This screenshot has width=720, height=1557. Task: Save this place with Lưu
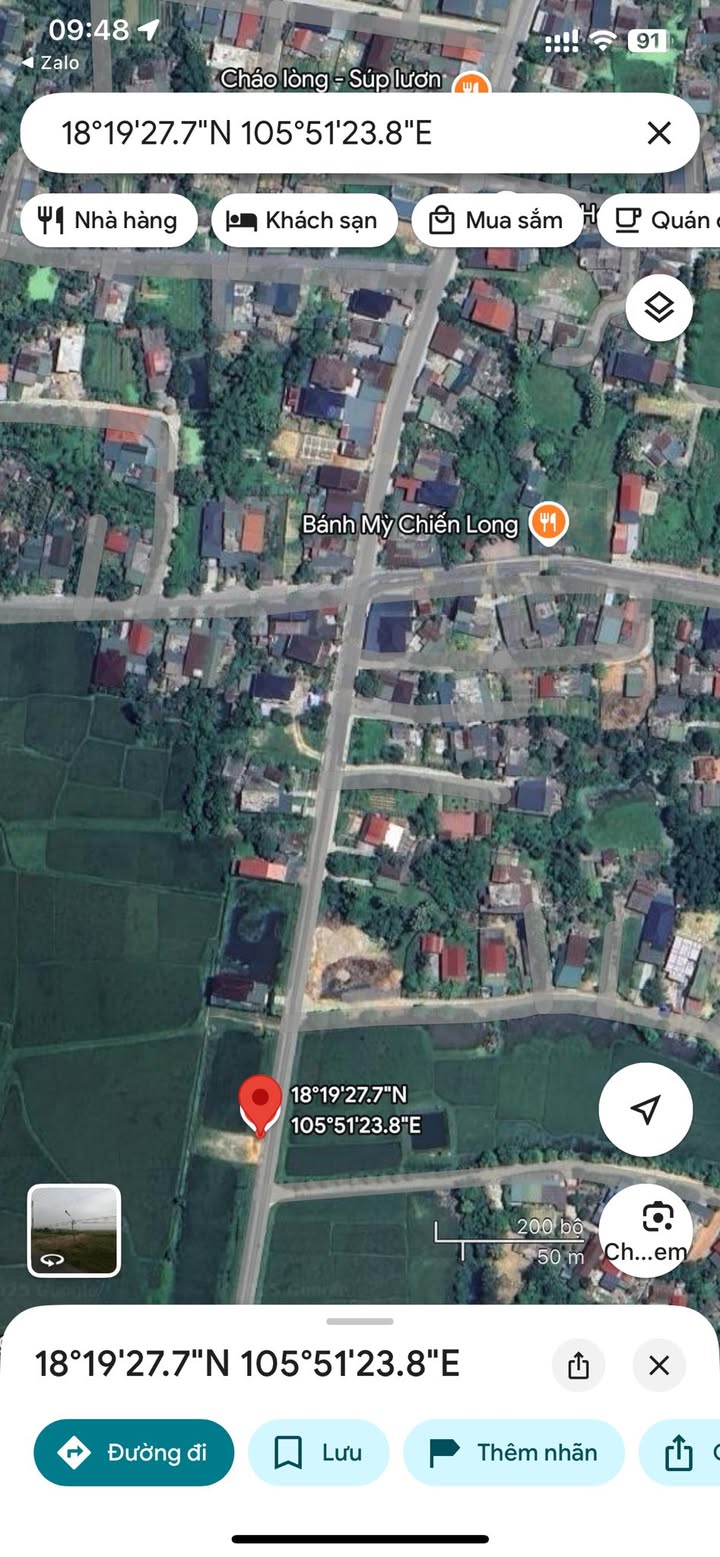coord(318,1452)
